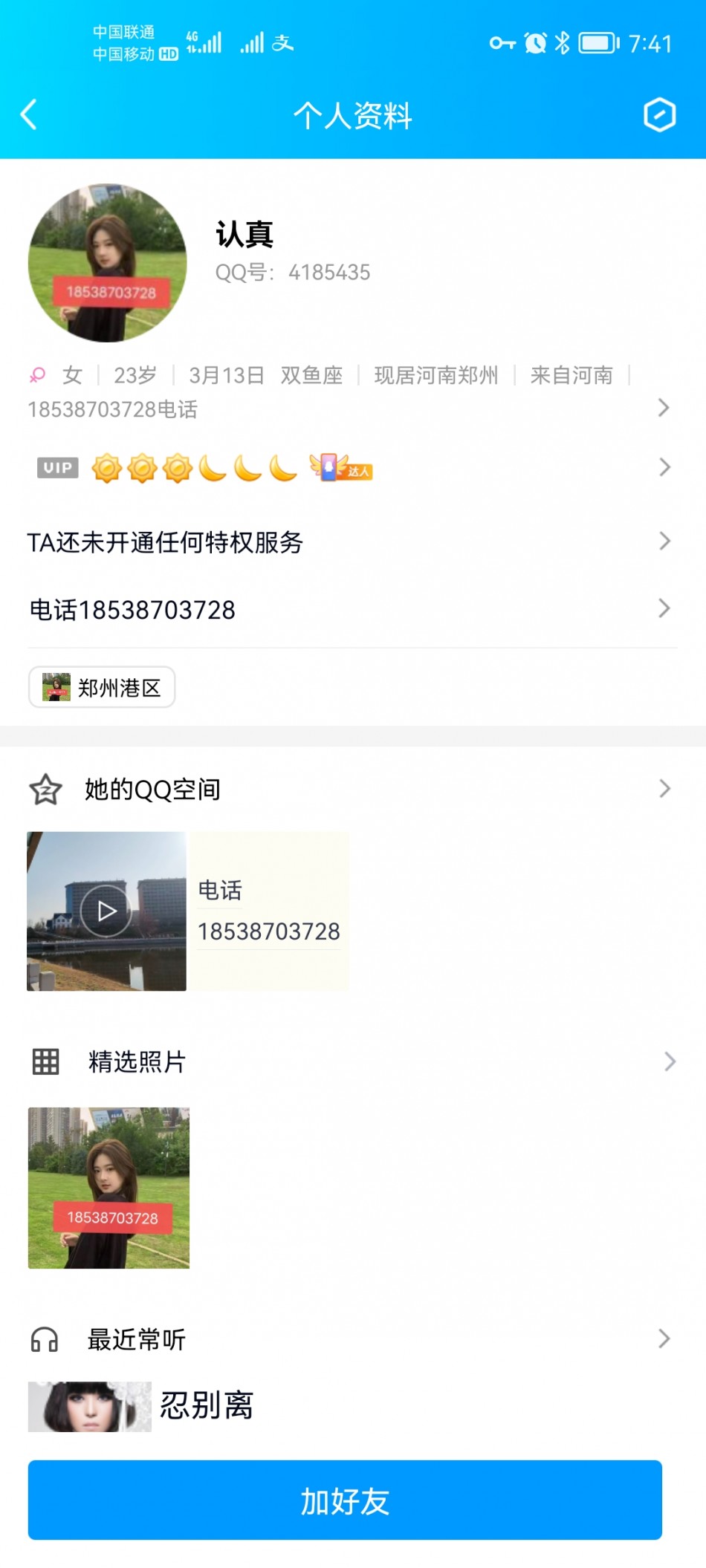
Task: Open the 电话 text post card
Action: point(268,911)
